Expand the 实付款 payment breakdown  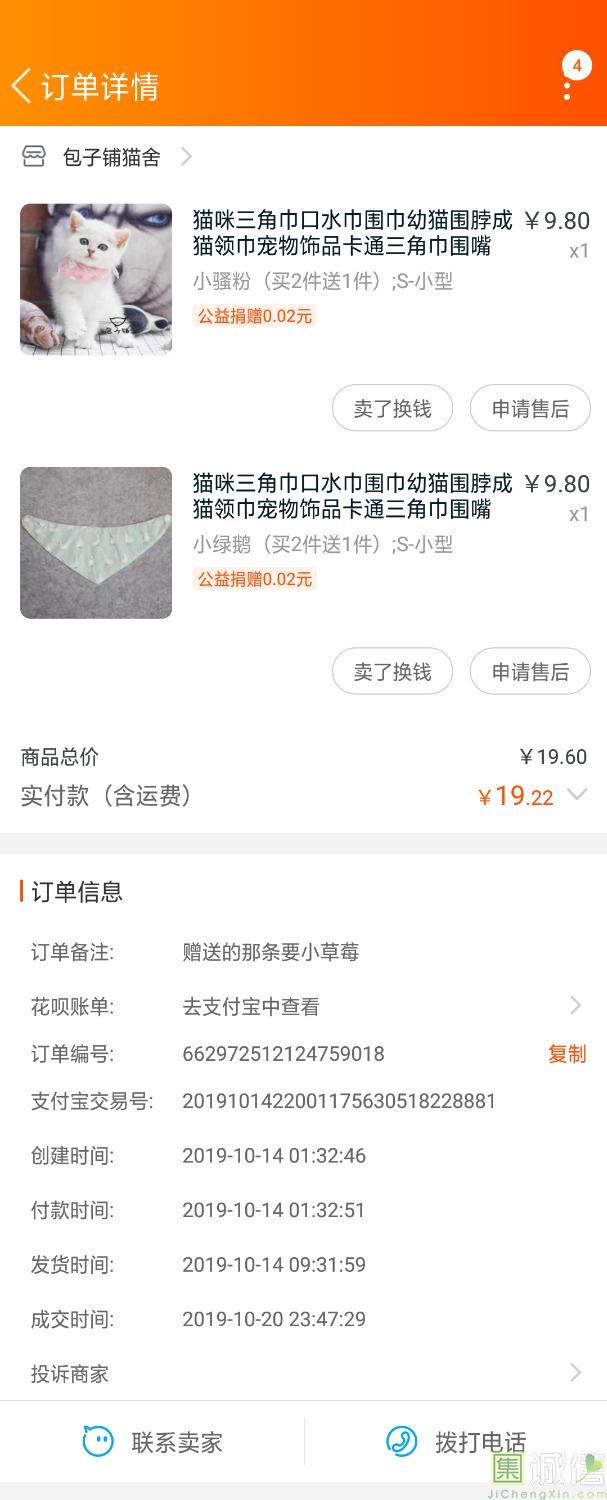[576, 795]
